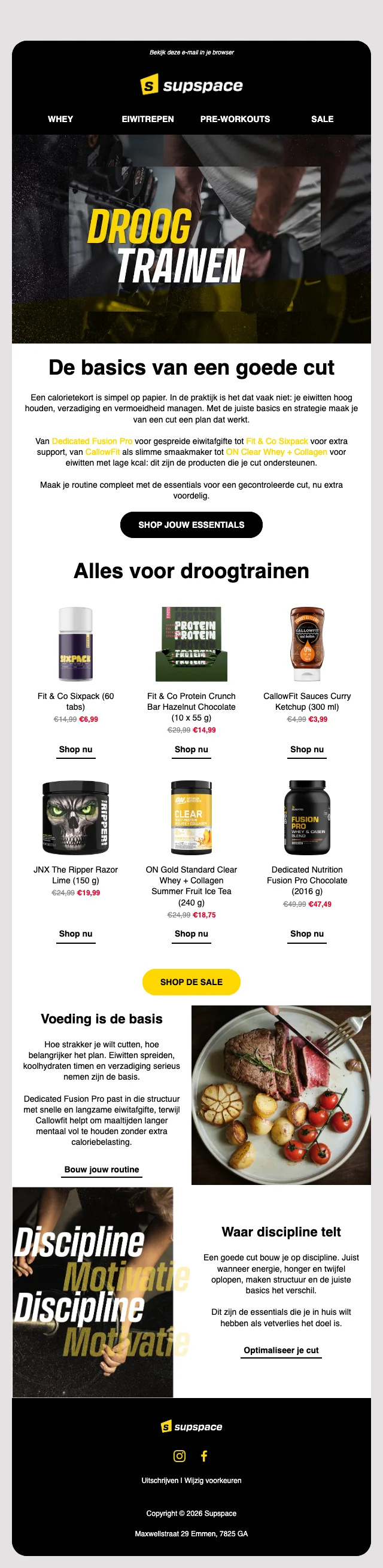Viewport: 383px width, 1568px height.
Task: Tap 'Shop nu' under Protein Crunch Bar
Action: [x=191, y=749]
